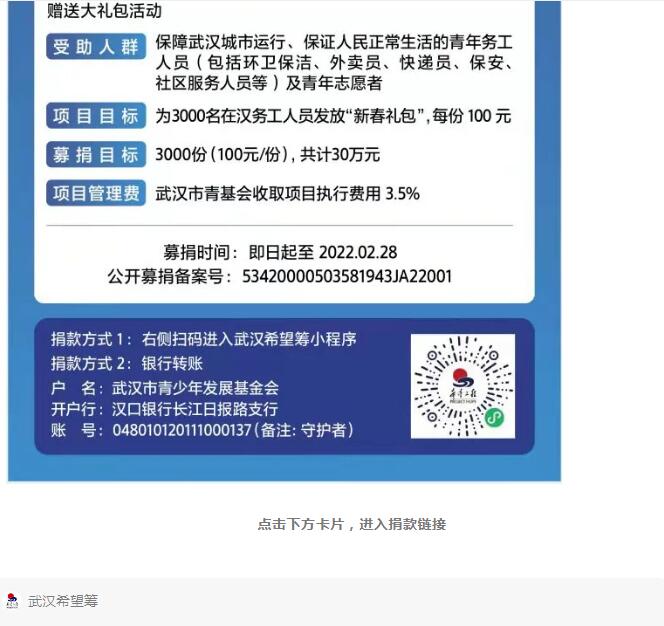View the donation poster image full screen
The height and width of the screenshot is (626, 664).
click(x=284, y=240)
